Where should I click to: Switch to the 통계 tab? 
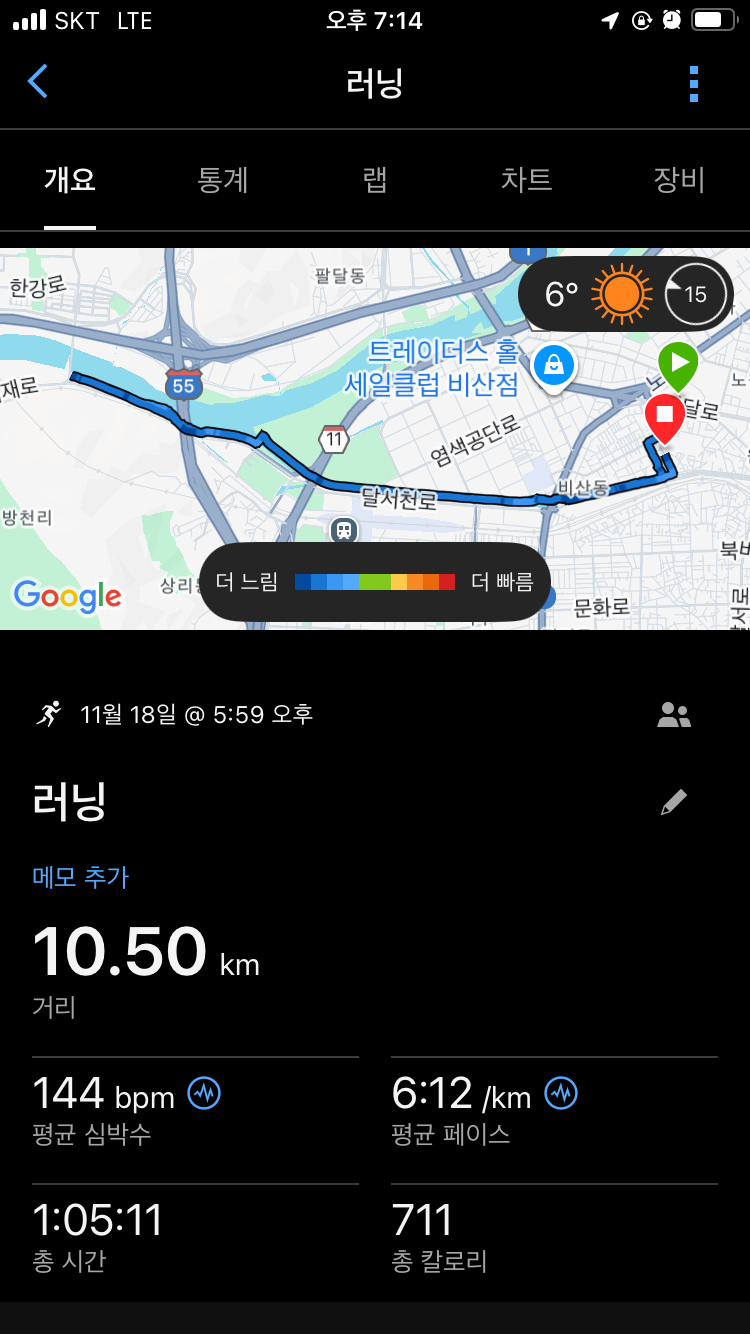coord(222,180)
